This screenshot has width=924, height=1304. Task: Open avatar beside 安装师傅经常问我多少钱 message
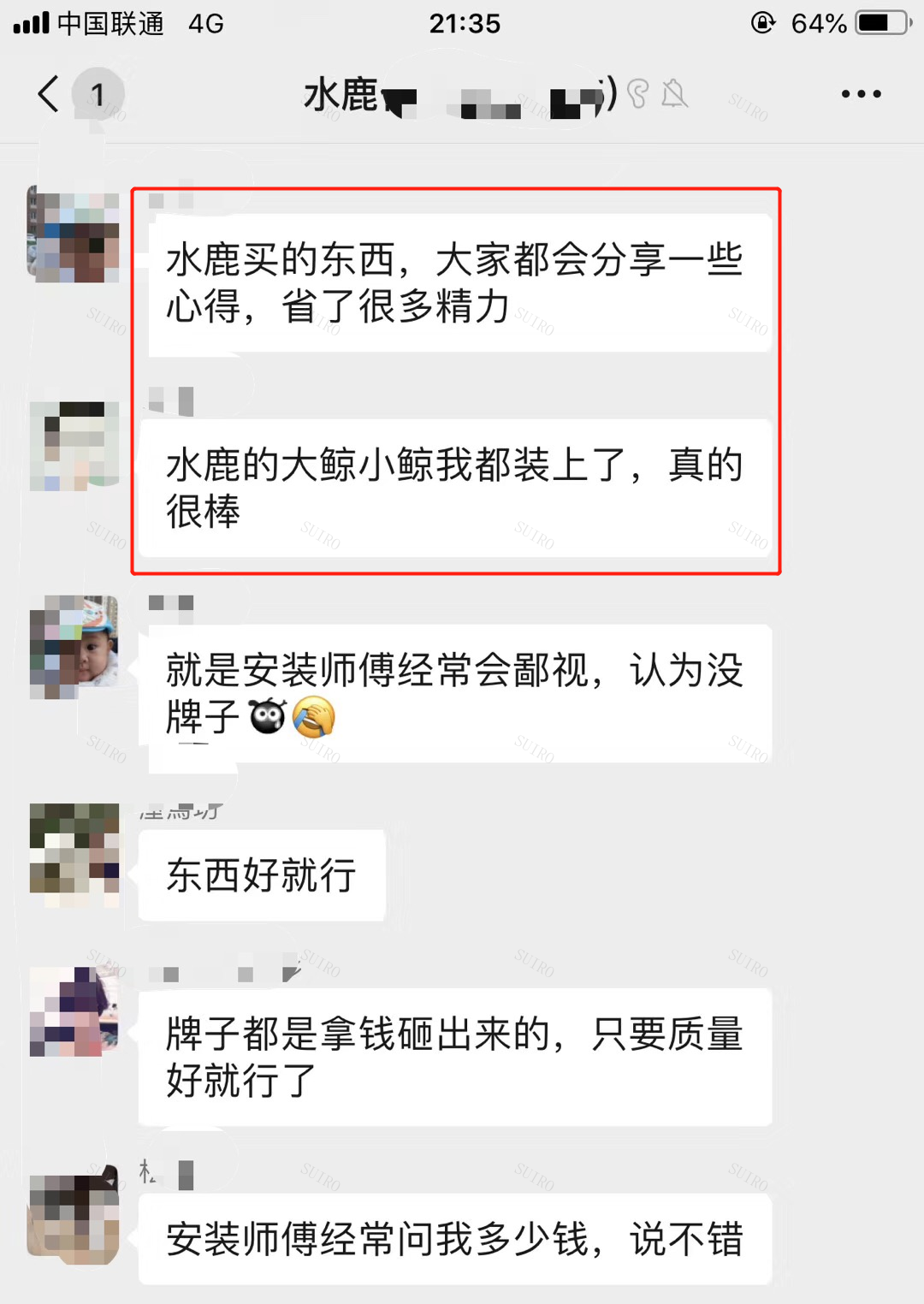click(74, 1215)
